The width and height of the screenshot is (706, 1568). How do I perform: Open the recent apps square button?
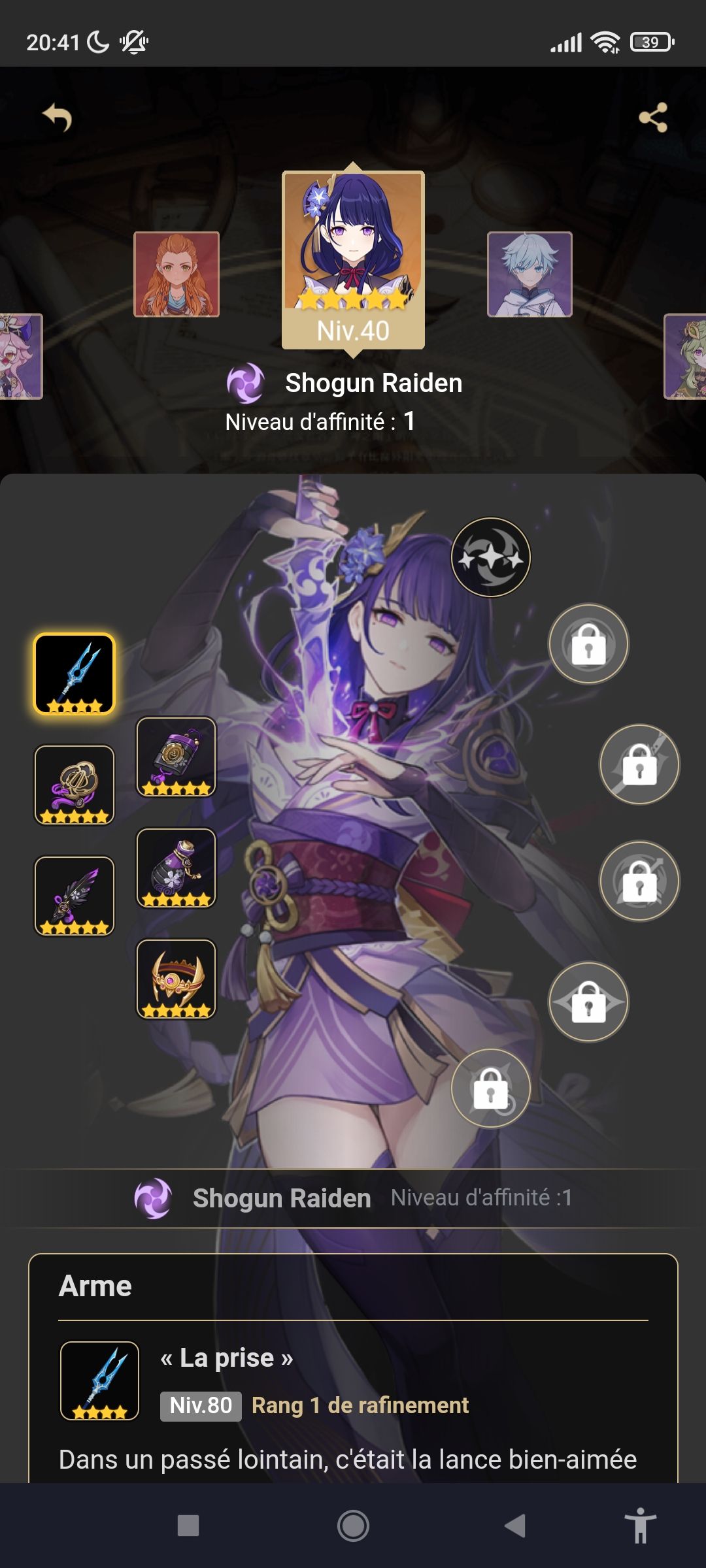(188, 1526)
